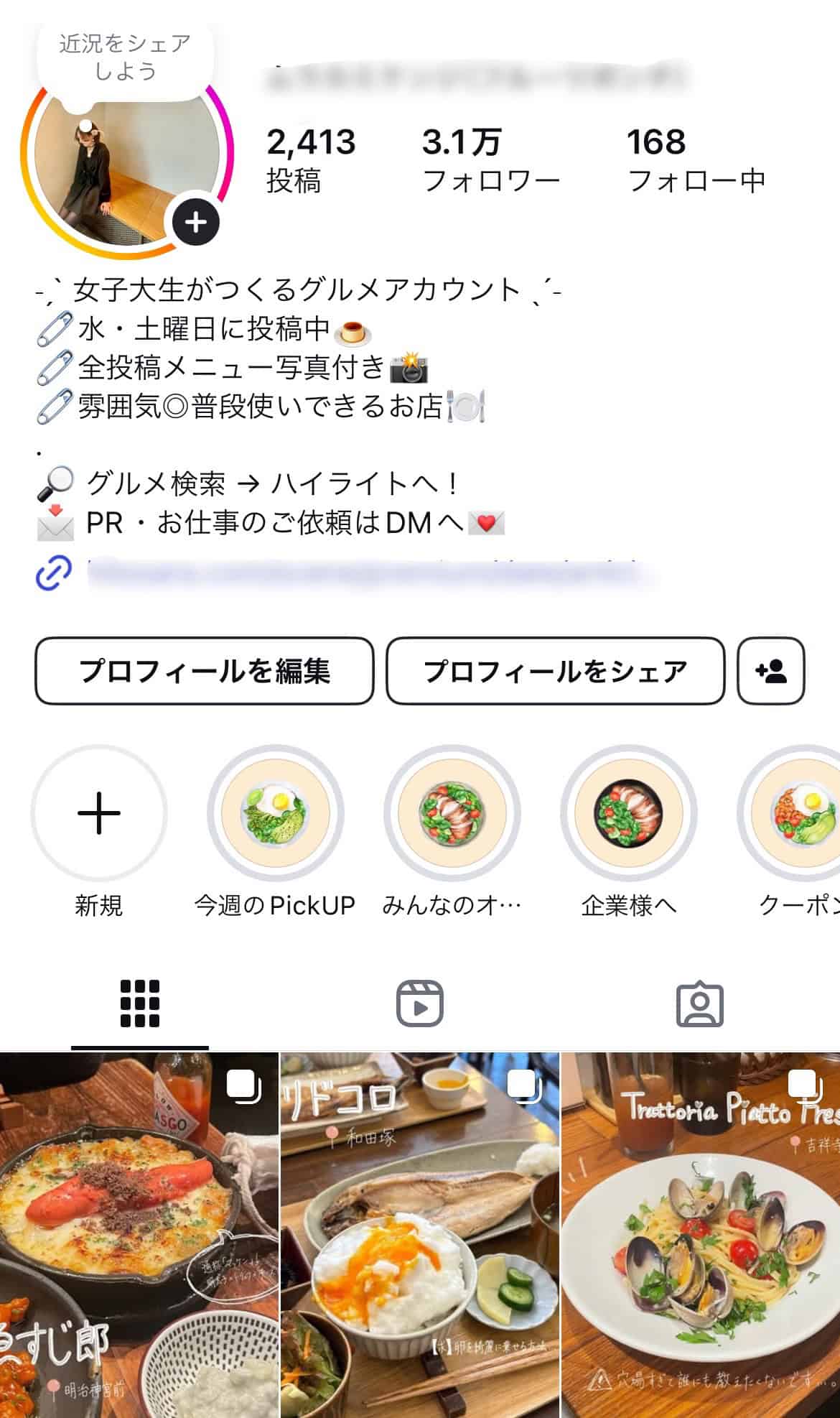This screenshot has height=1418, width=840.
Task: Switch to the posts grid tab
Action: pyautogui.click(x=139, y=1004)
